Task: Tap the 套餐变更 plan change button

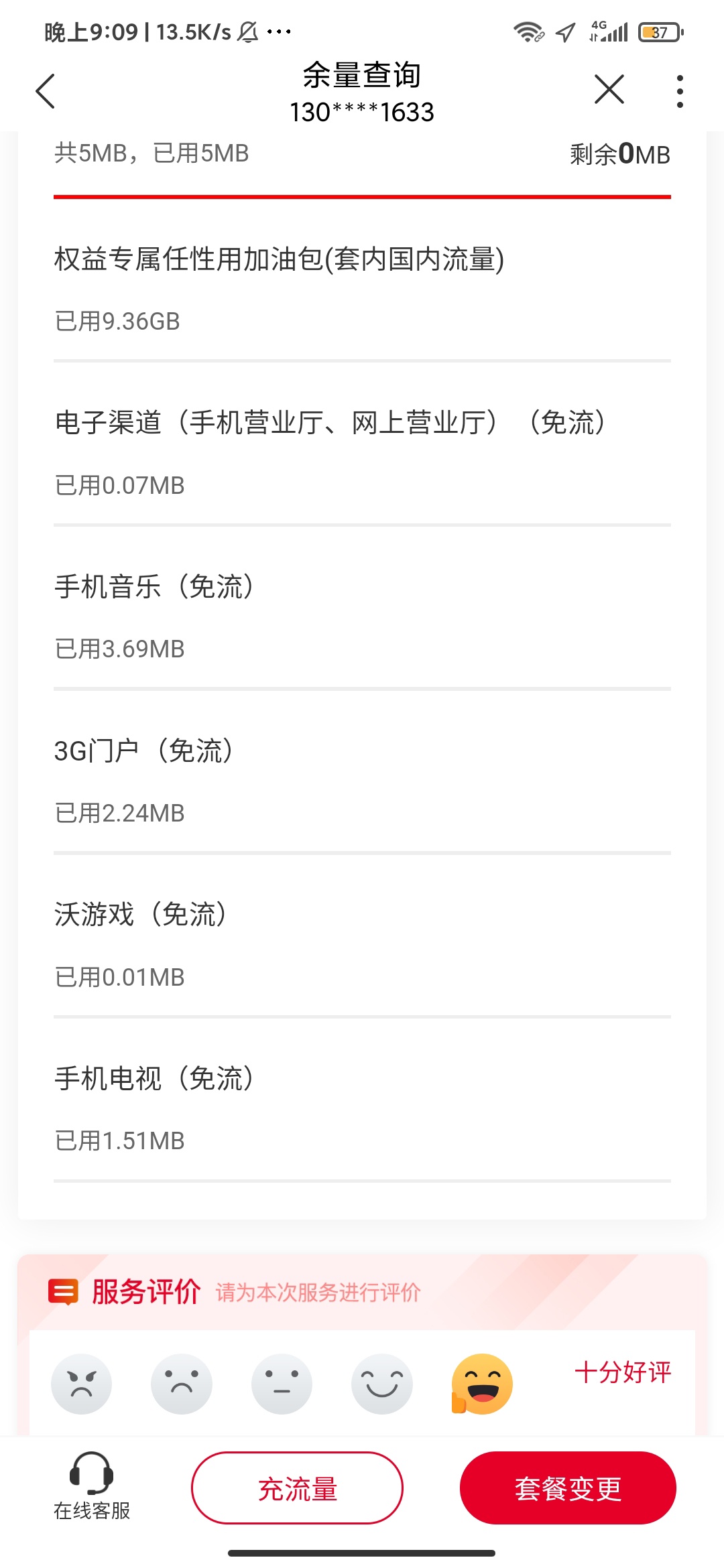Action: pos(568,1488)
